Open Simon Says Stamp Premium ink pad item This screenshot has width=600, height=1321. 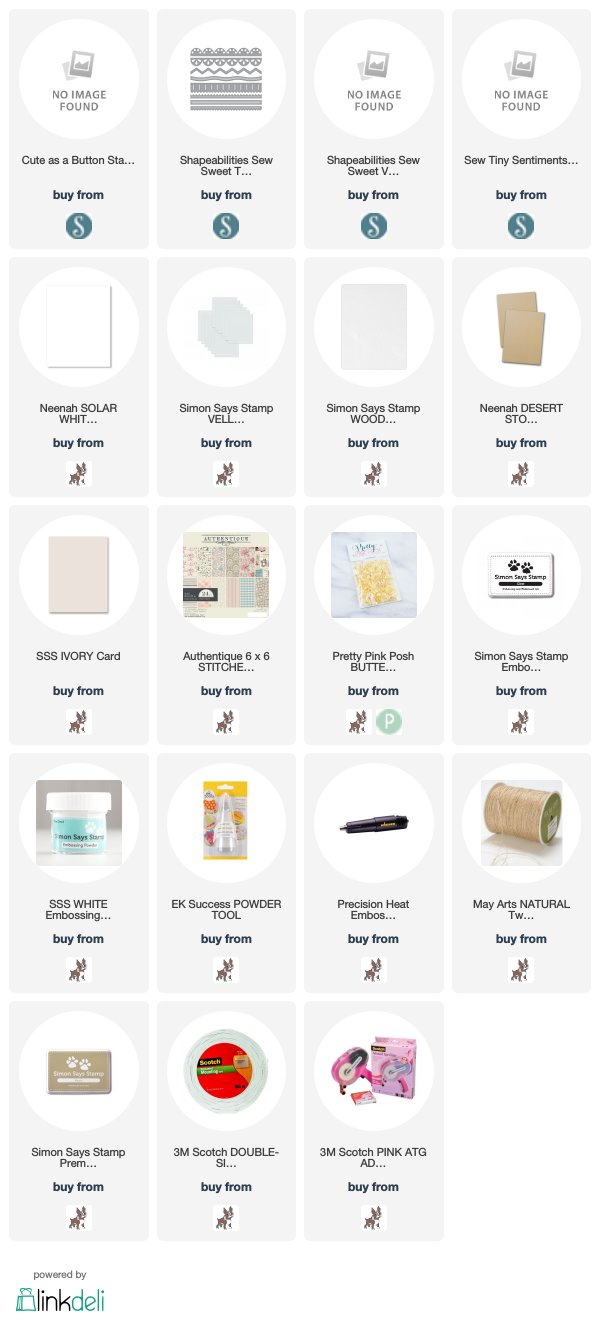[79, 1121]
